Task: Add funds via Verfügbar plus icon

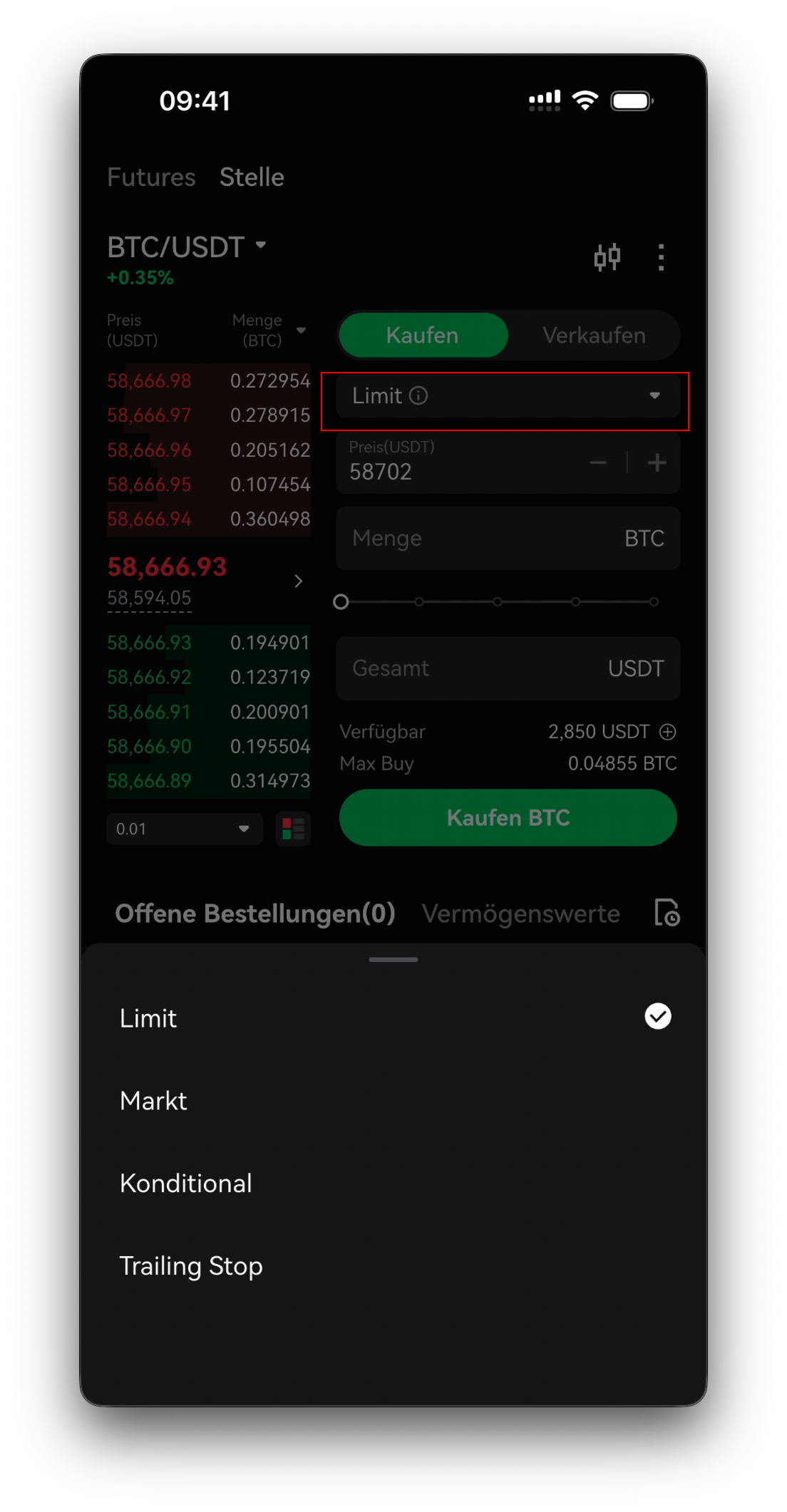Action: [x=668, y=732]
